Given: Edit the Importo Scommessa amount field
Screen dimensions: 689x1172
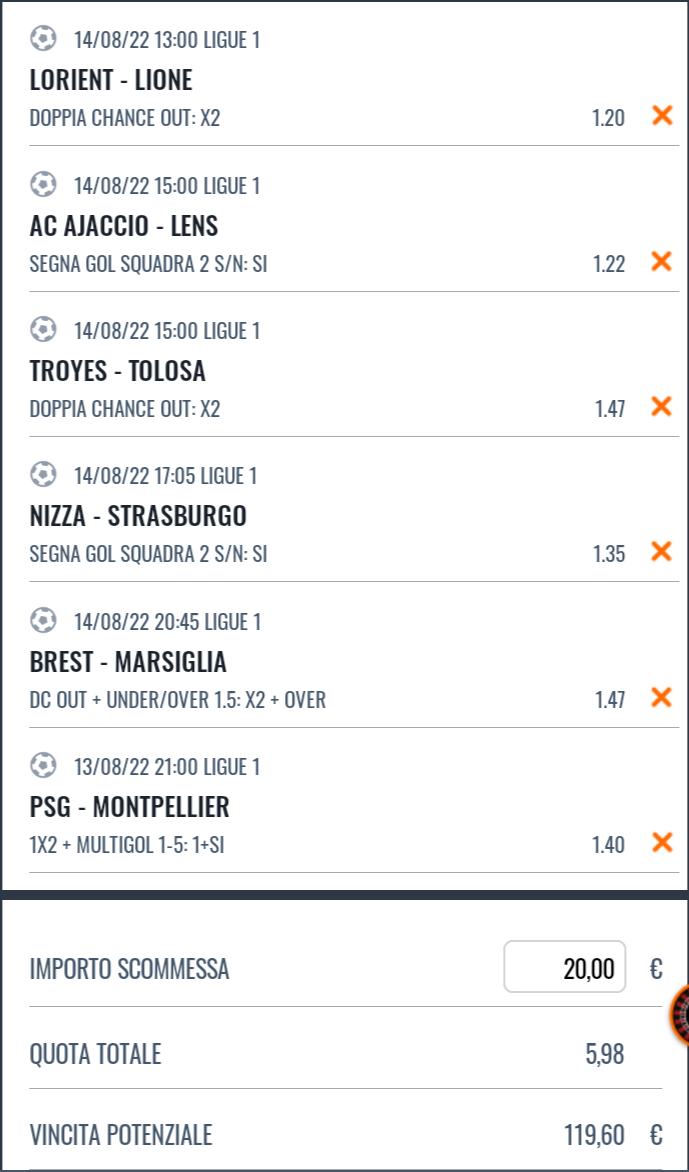Looking at the screenshot, I should coord(565,967).
